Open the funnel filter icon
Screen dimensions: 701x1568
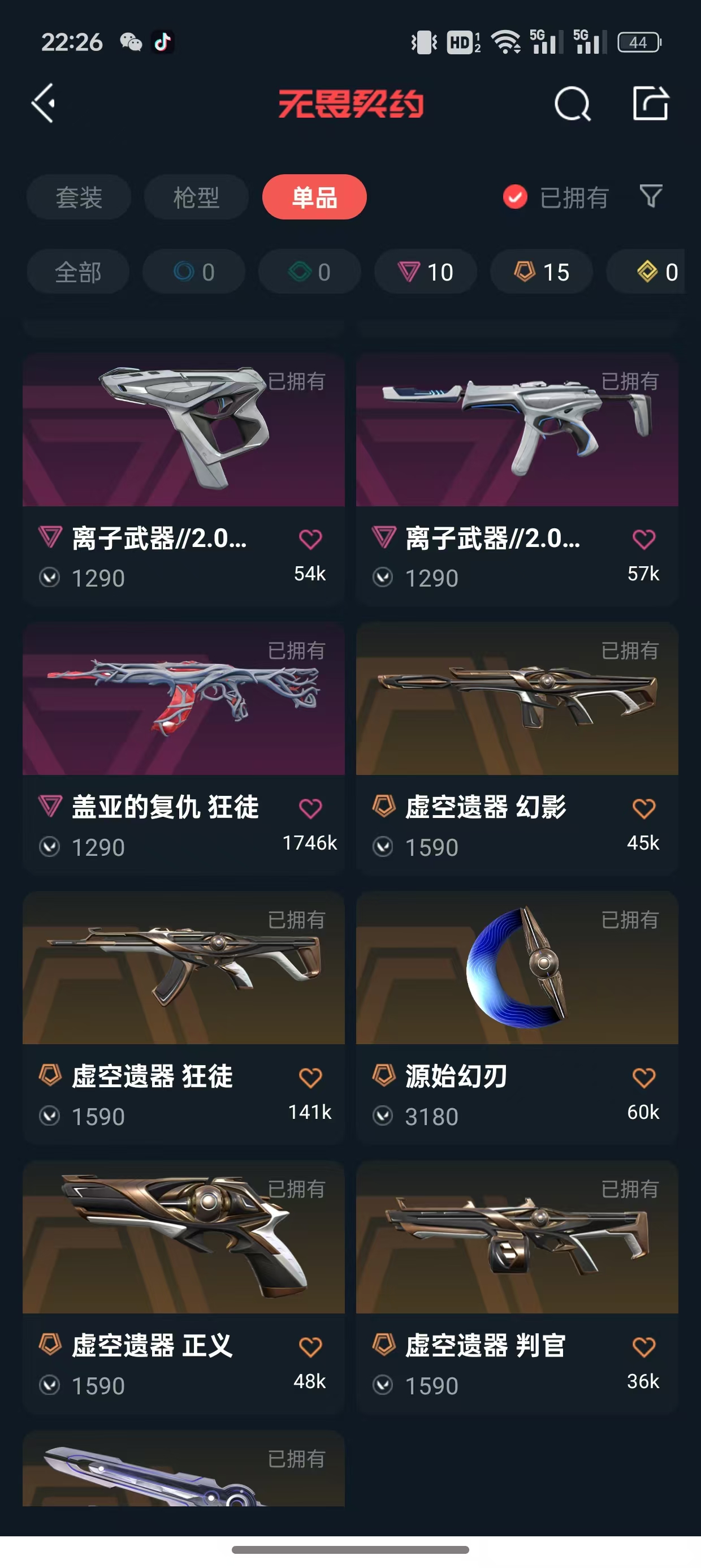point(651,196)
